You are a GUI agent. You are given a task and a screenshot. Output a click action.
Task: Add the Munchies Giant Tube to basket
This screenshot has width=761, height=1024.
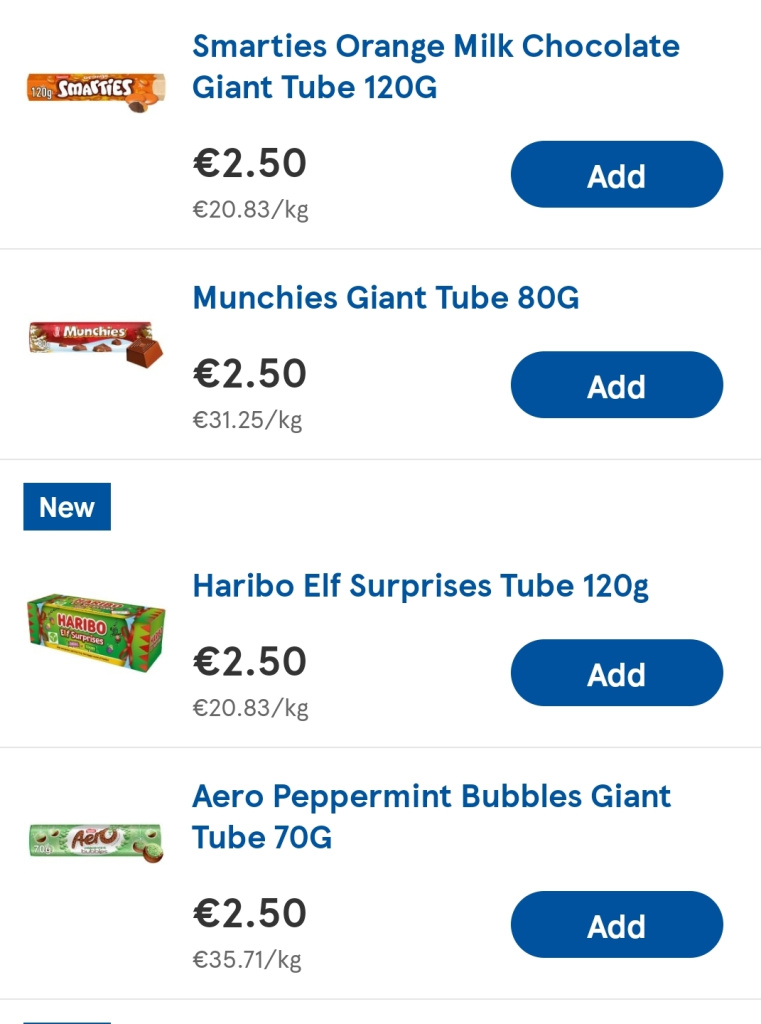pyautogui.click(x=616, y=384)
